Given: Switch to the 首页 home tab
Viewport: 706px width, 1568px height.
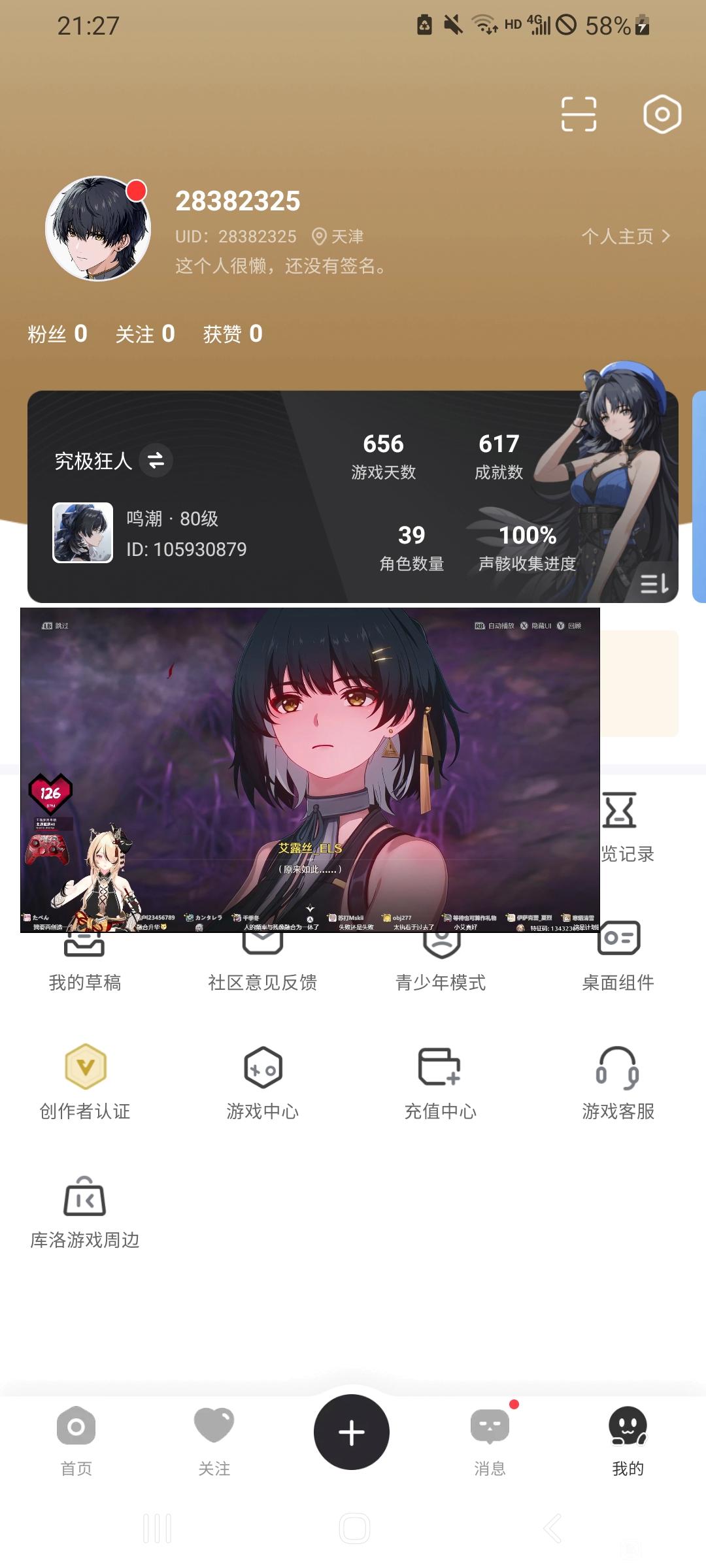Looking at the screenshot, I should [76, 1441].
